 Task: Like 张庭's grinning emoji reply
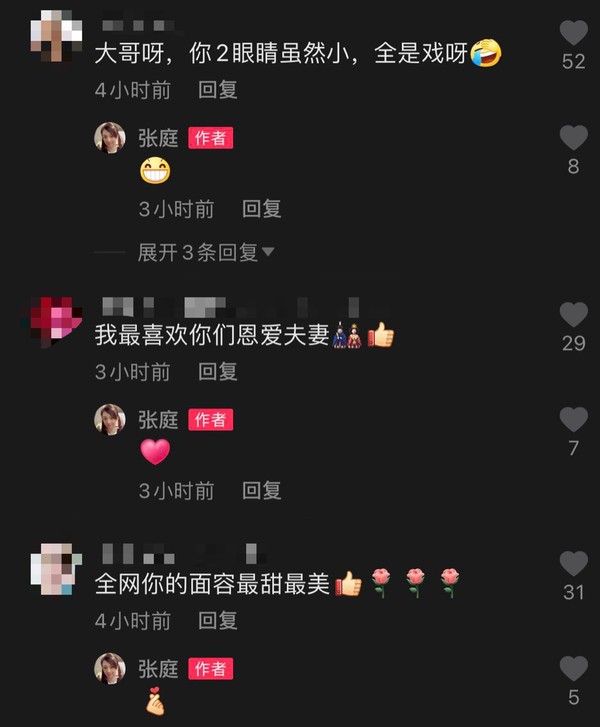(x=573, y=139)
